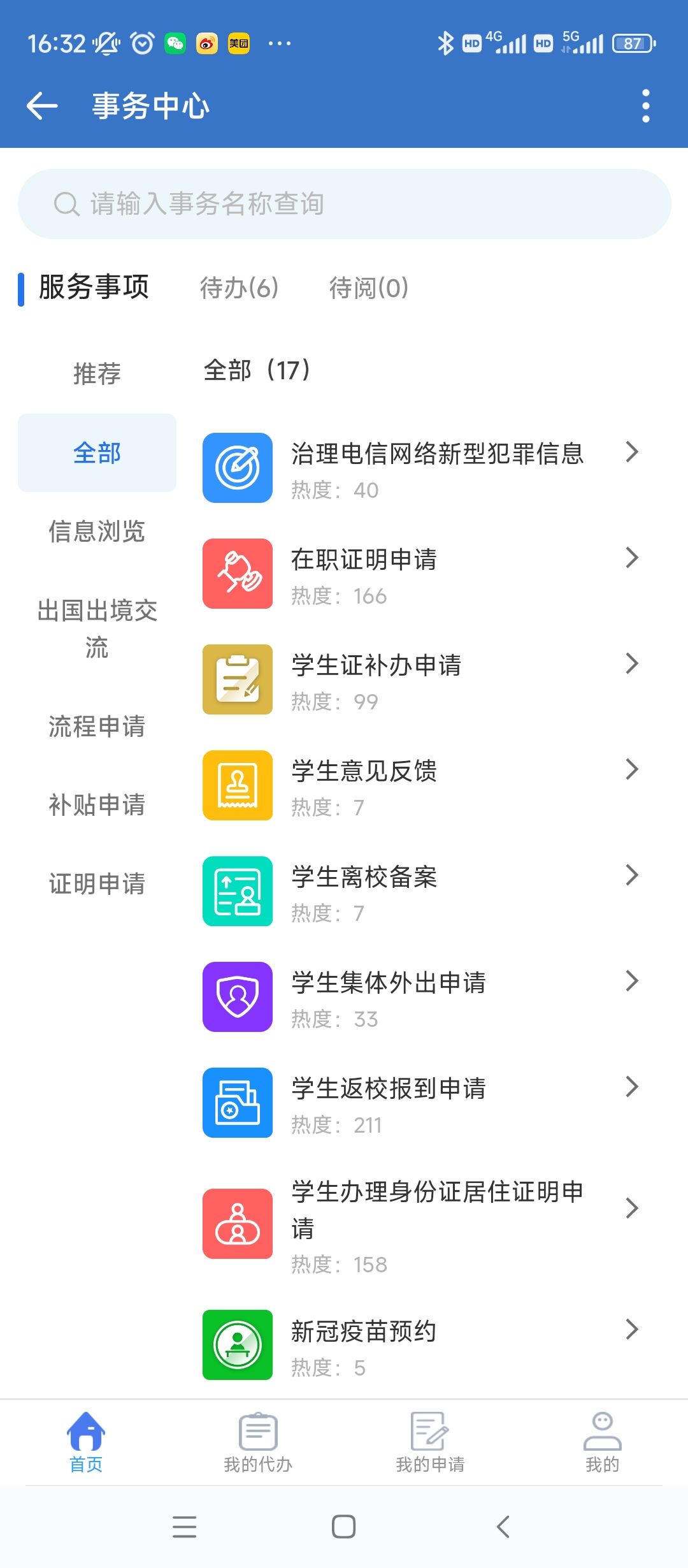This screenshot has width=688, height=1568.
Task: Tap the 请输入事务名称查询 search field
Action: point(344,204)
